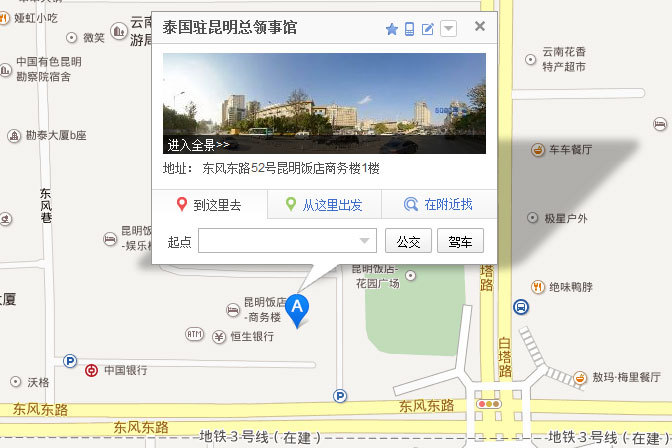
Task: Favorite this place with the star icon
Action: (x=392, y=29)
